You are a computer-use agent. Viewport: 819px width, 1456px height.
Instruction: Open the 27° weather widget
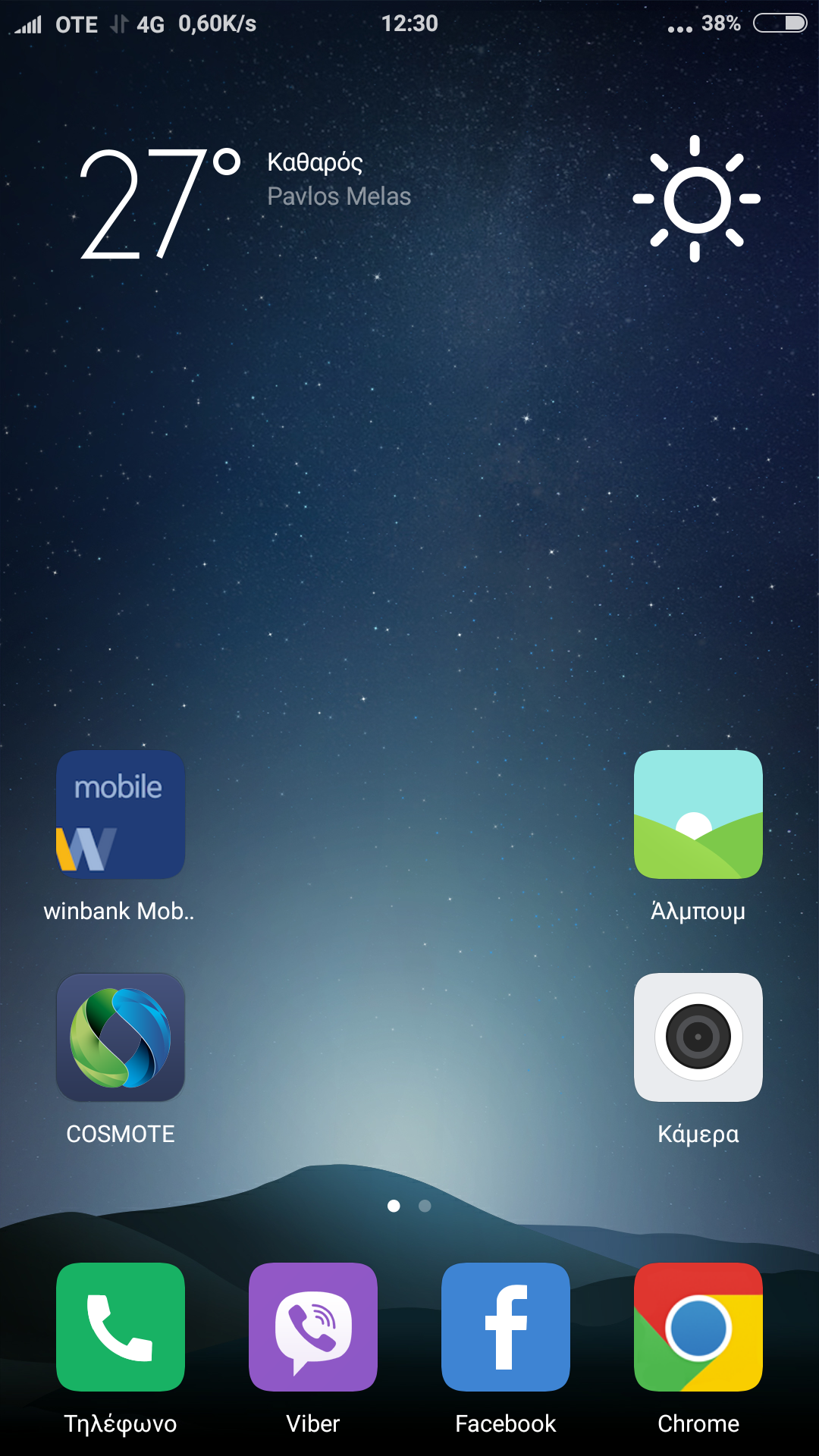[159, 201]
